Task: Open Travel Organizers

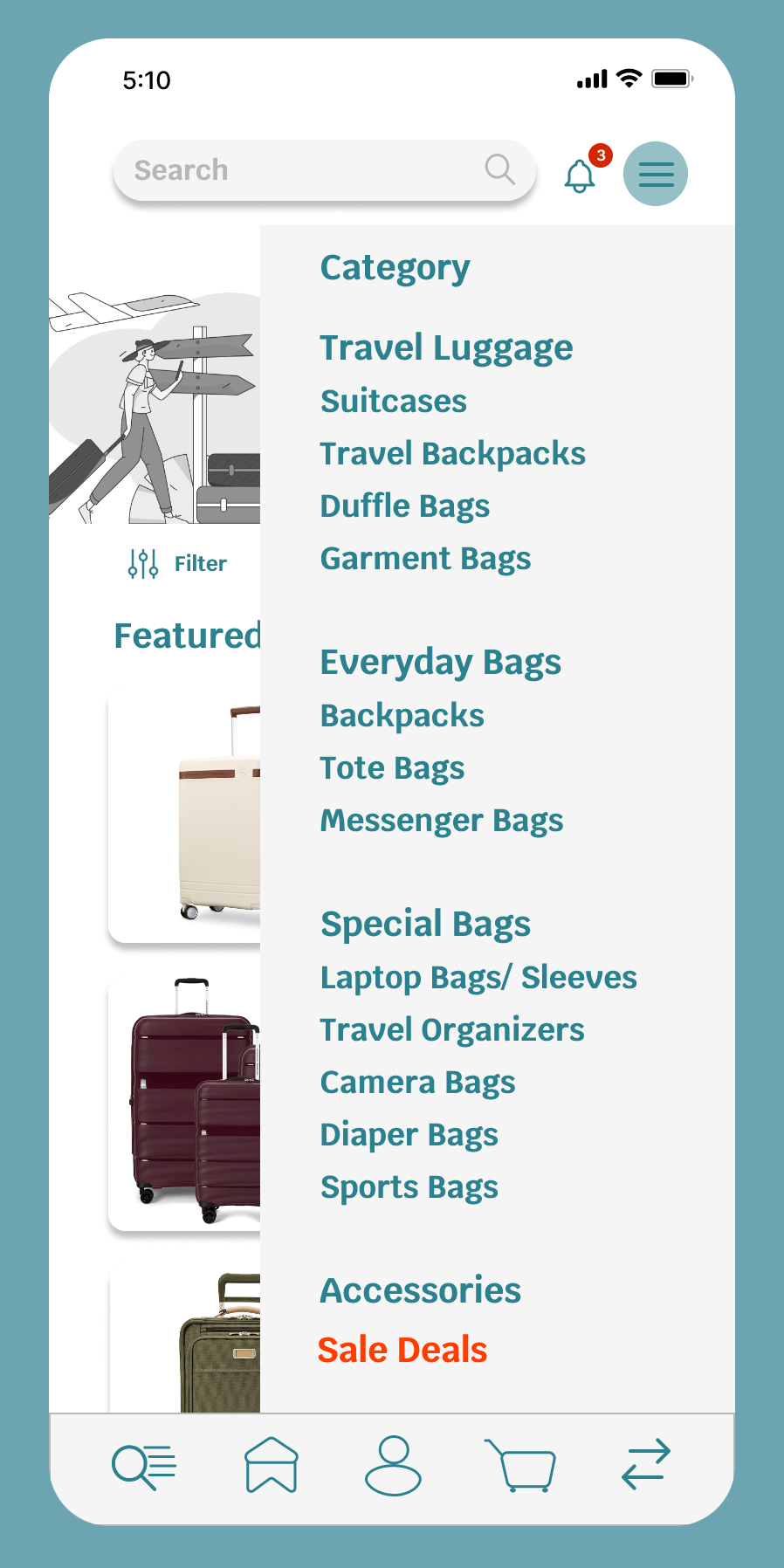Action: pyautogui.click(x=452, y=1030)
